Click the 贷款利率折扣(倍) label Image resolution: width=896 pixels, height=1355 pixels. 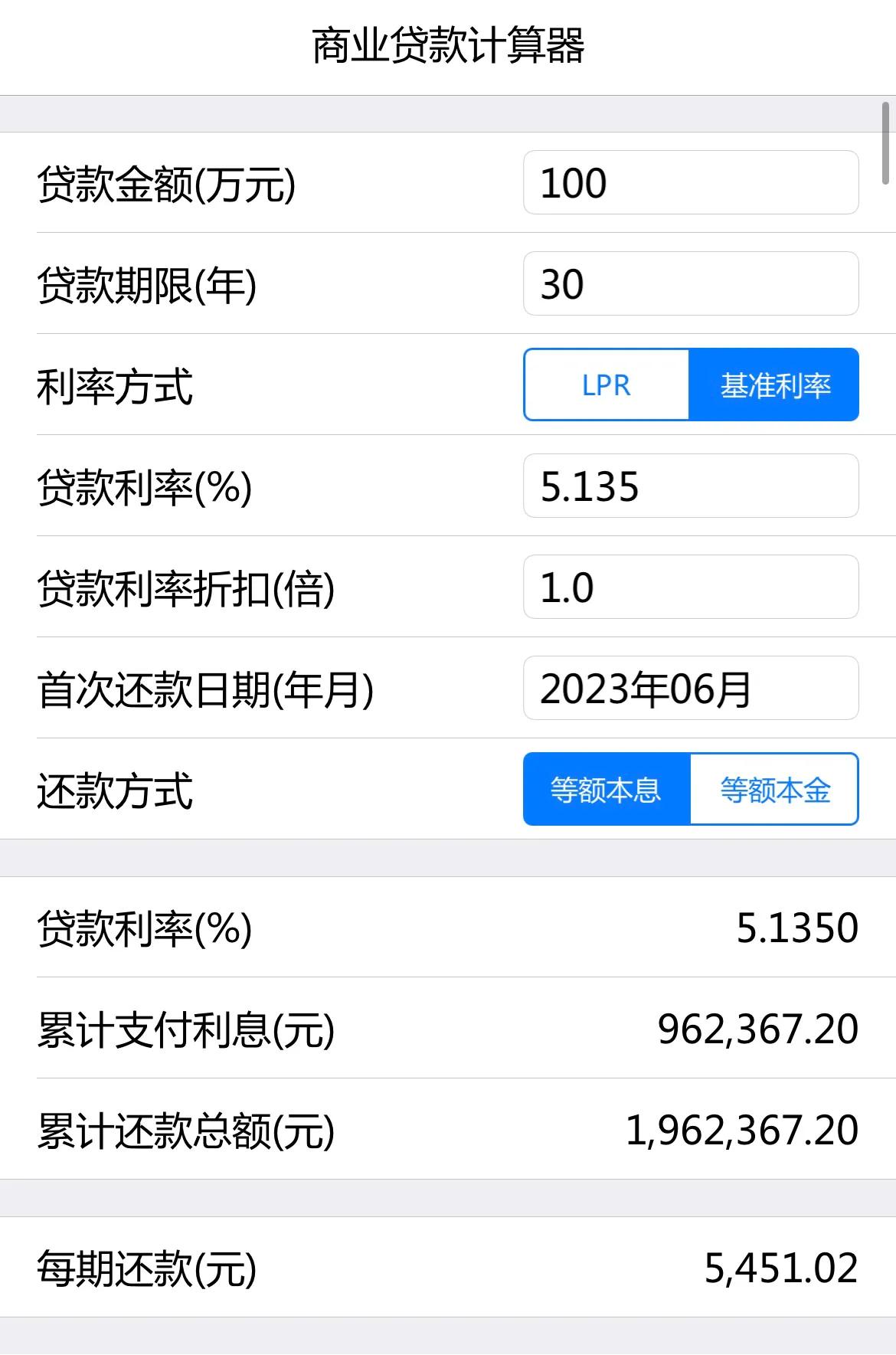(188, 588)
